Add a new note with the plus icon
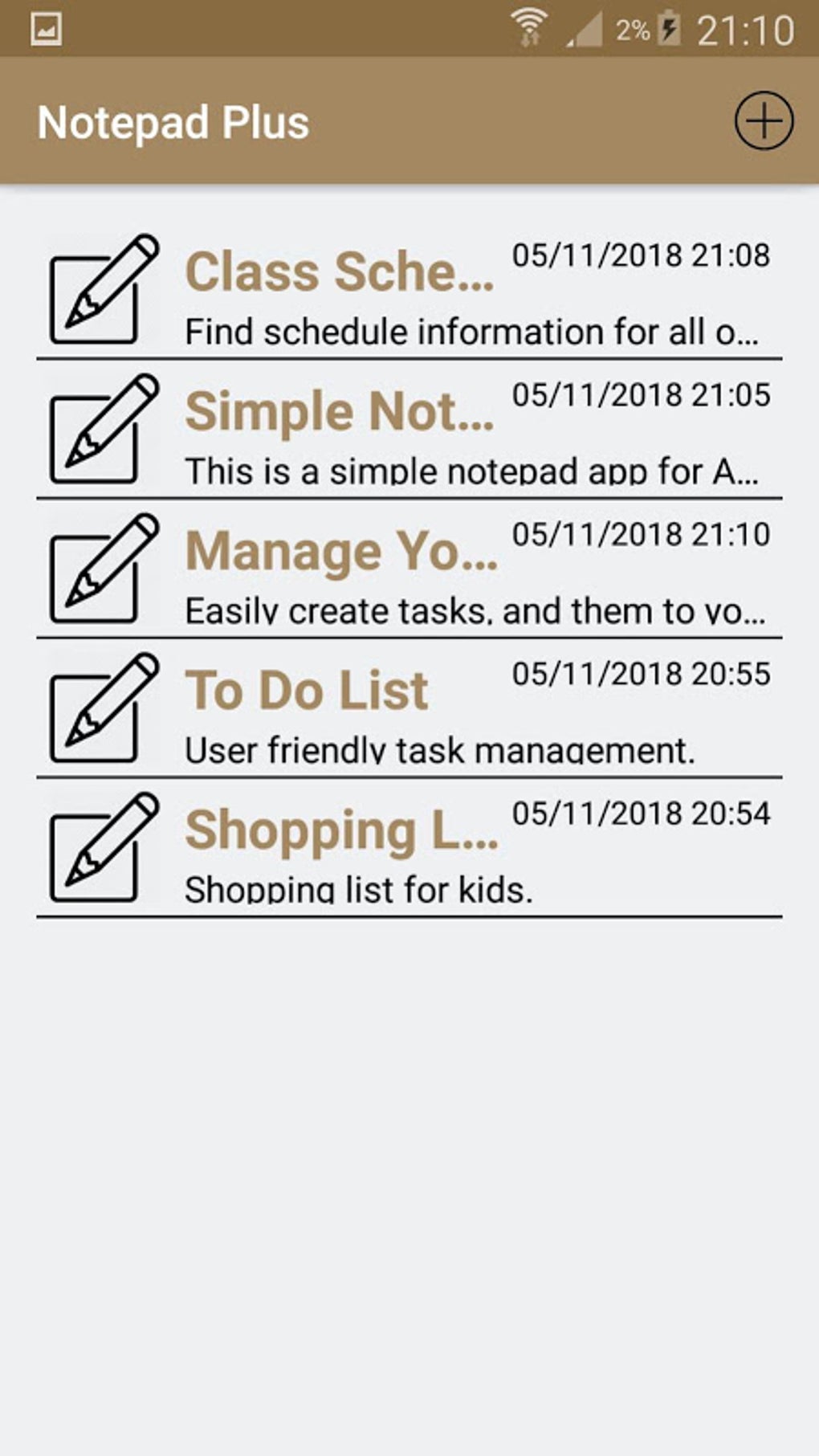 [x=764, y=121]
